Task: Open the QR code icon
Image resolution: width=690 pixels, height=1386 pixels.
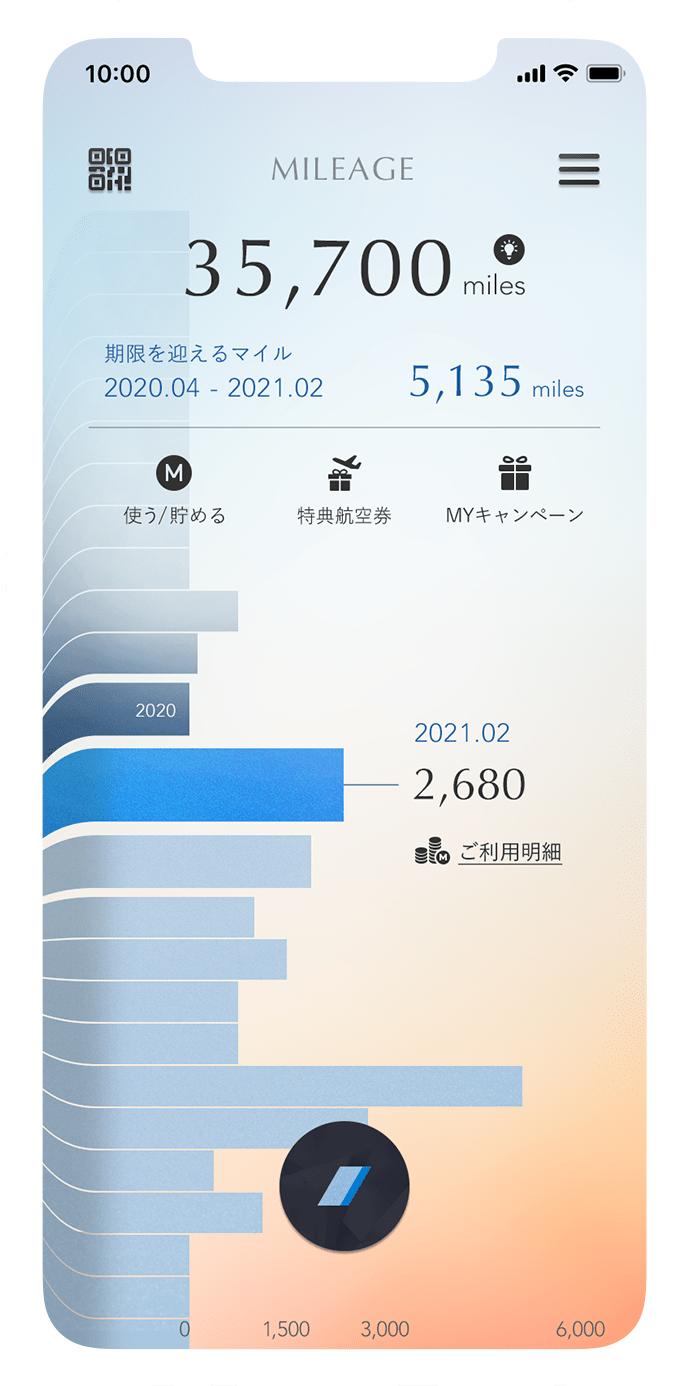Action: pos(110,170)
